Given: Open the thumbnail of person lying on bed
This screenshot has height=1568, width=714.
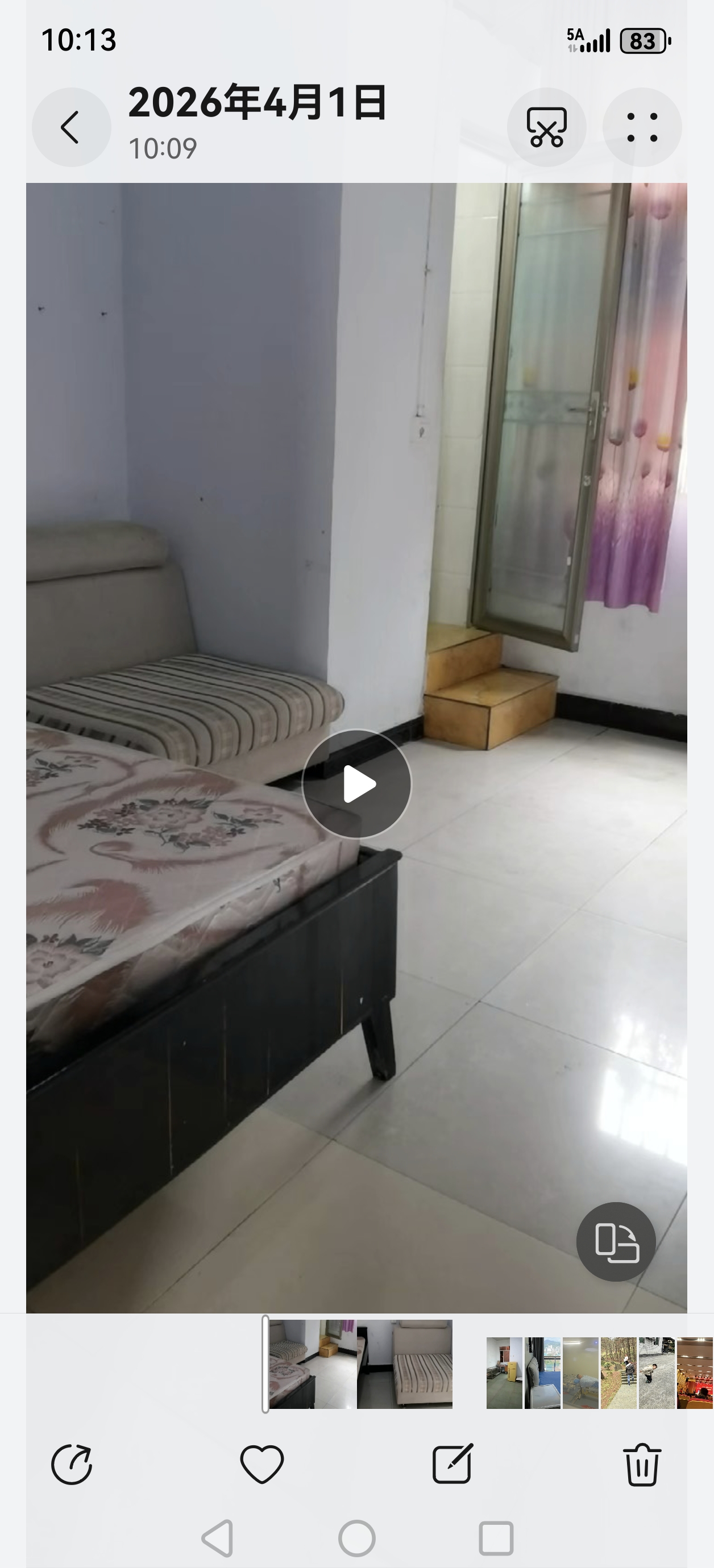Looking at the screenshot, I should (580, 1373).
